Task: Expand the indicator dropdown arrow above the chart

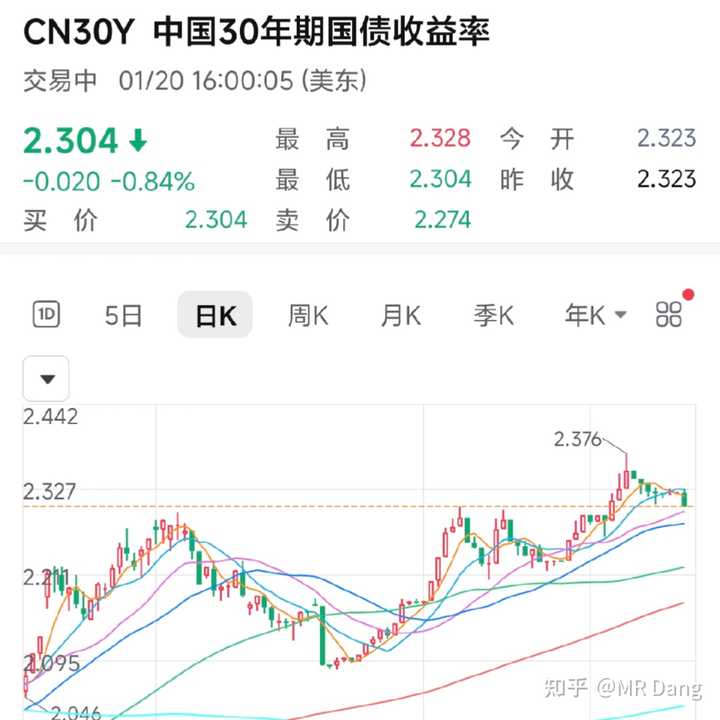Action: [46, 379]
